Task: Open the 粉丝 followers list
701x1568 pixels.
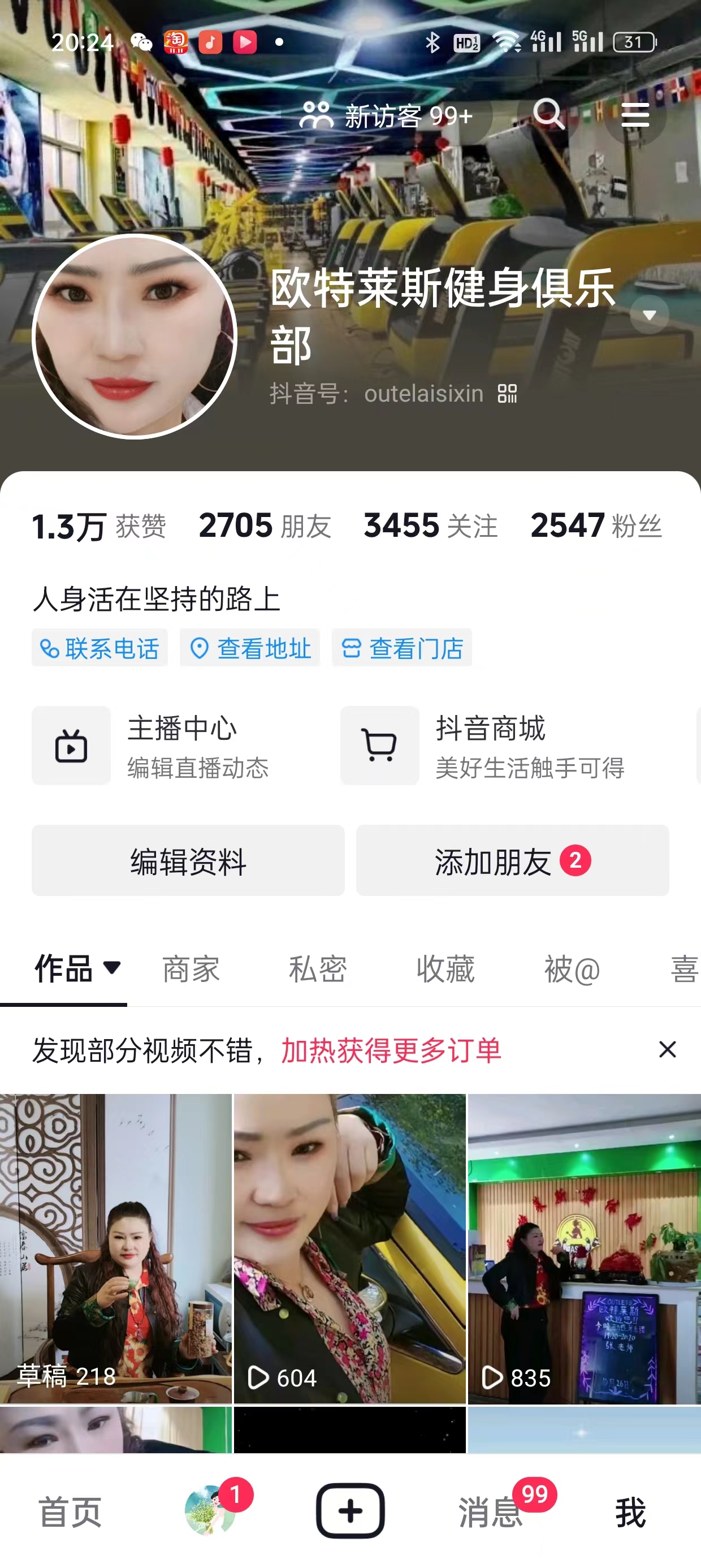Action: (596, 526)
